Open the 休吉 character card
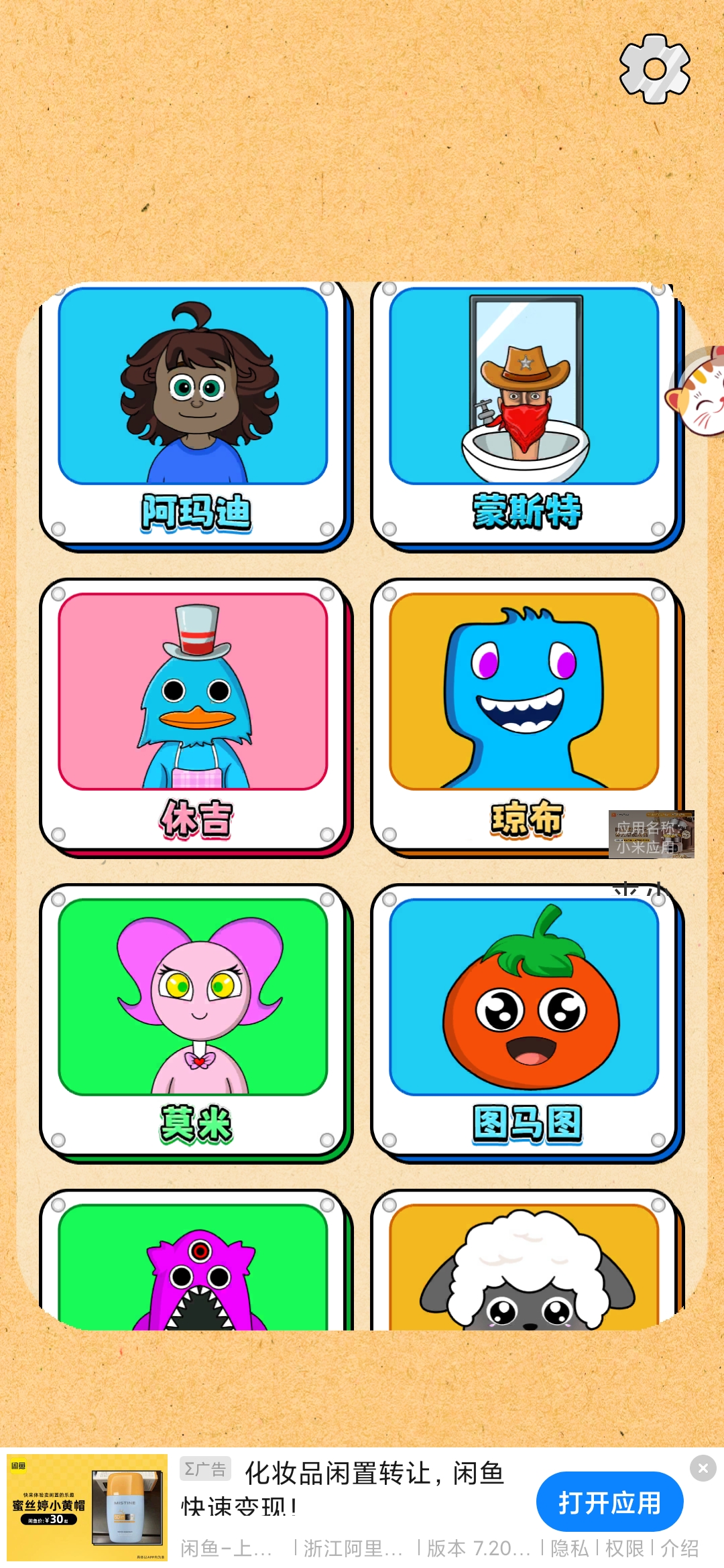The height and width of the screenshot is (1568, 724). click(194, 717)
